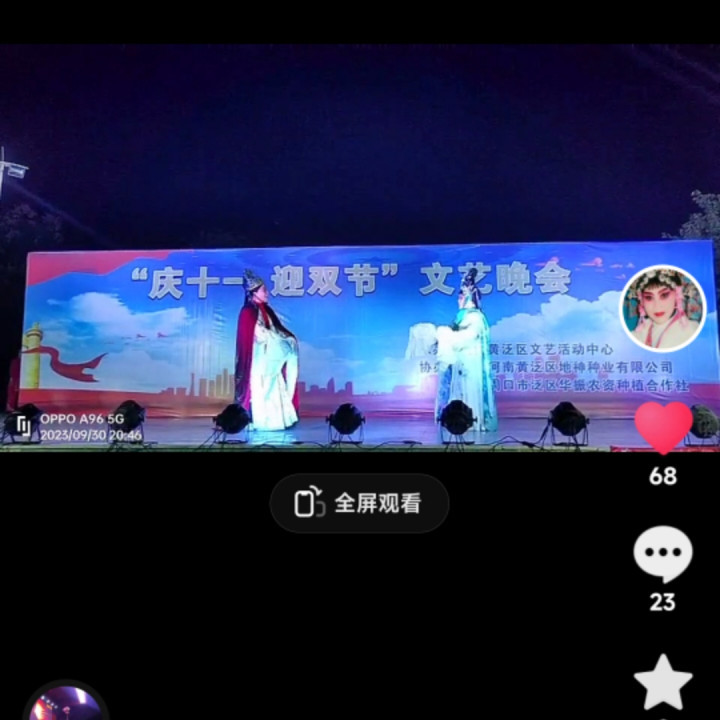The image size is (720, 720).
Task: Add this video to favorites with the star
Action: pyautogui.click(x=663, y=684)
